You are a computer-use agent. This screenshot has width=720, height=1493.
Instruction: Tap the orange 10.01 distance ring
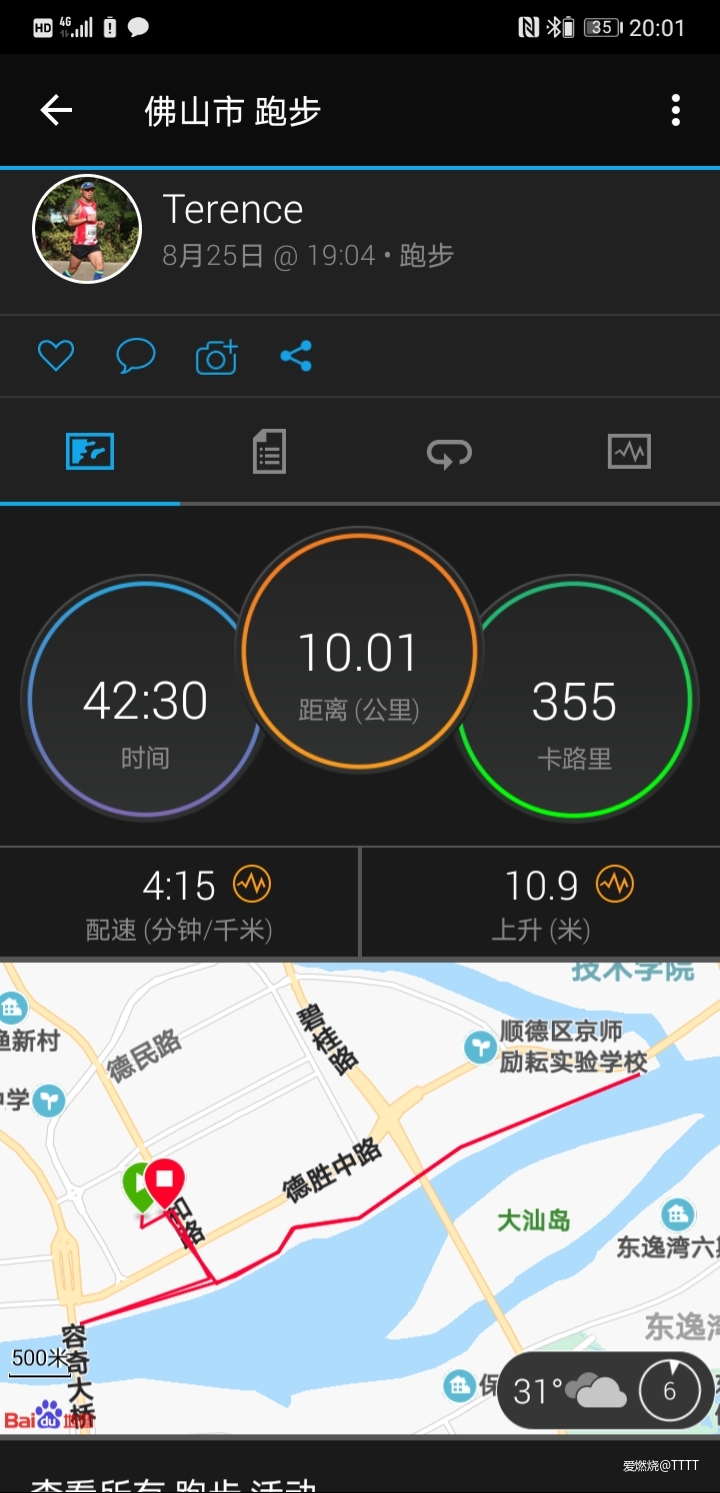(x=359, y=652)
